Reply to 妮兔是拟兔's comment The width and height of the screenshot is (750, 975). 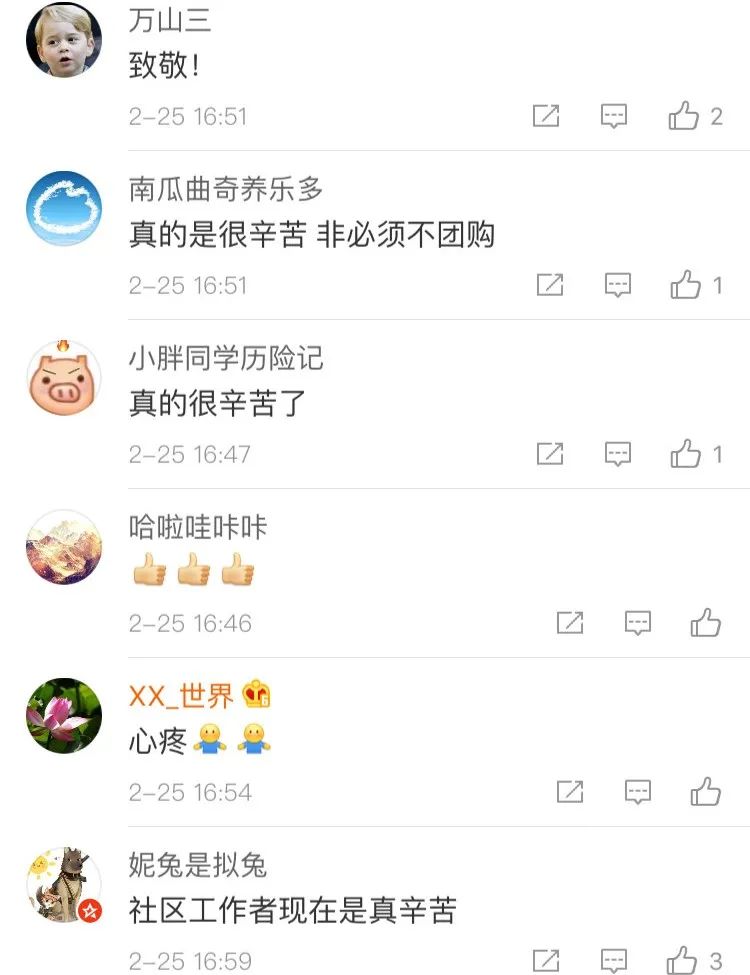[614, 961]
